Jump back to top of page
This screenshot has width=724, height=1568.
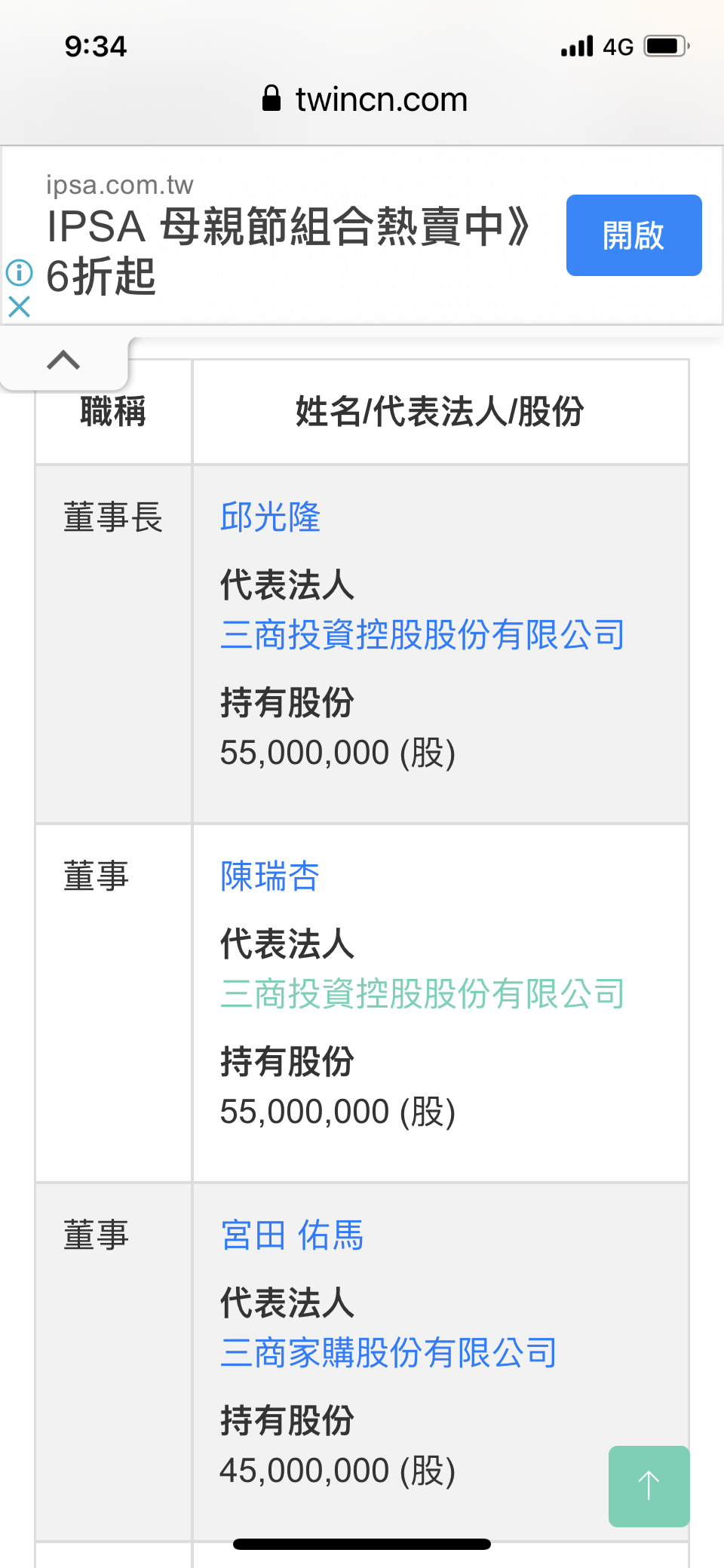point(649,1486)
